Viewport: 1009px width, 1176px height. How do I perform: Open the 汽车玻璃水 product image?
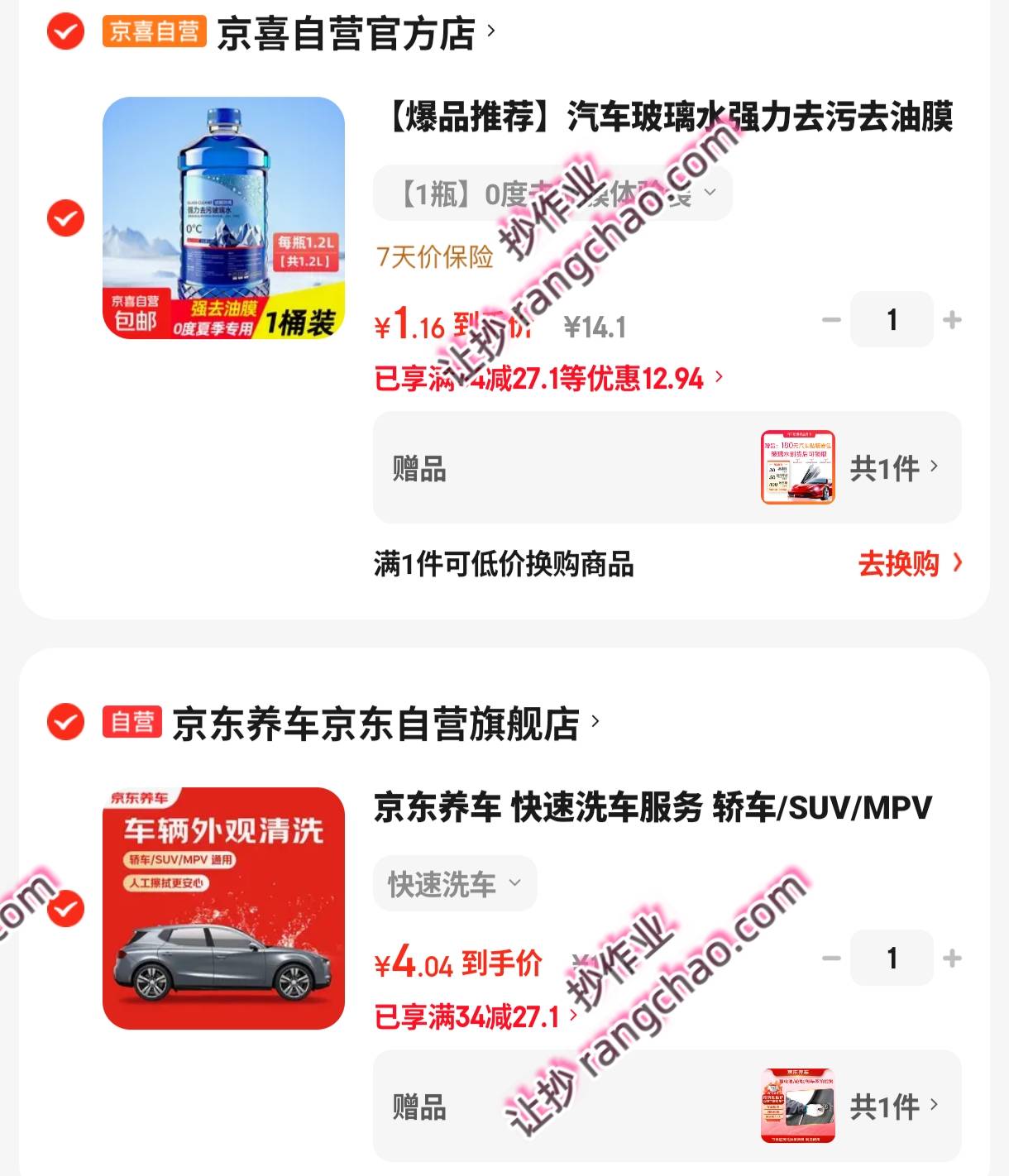click(x=223, y=218)
